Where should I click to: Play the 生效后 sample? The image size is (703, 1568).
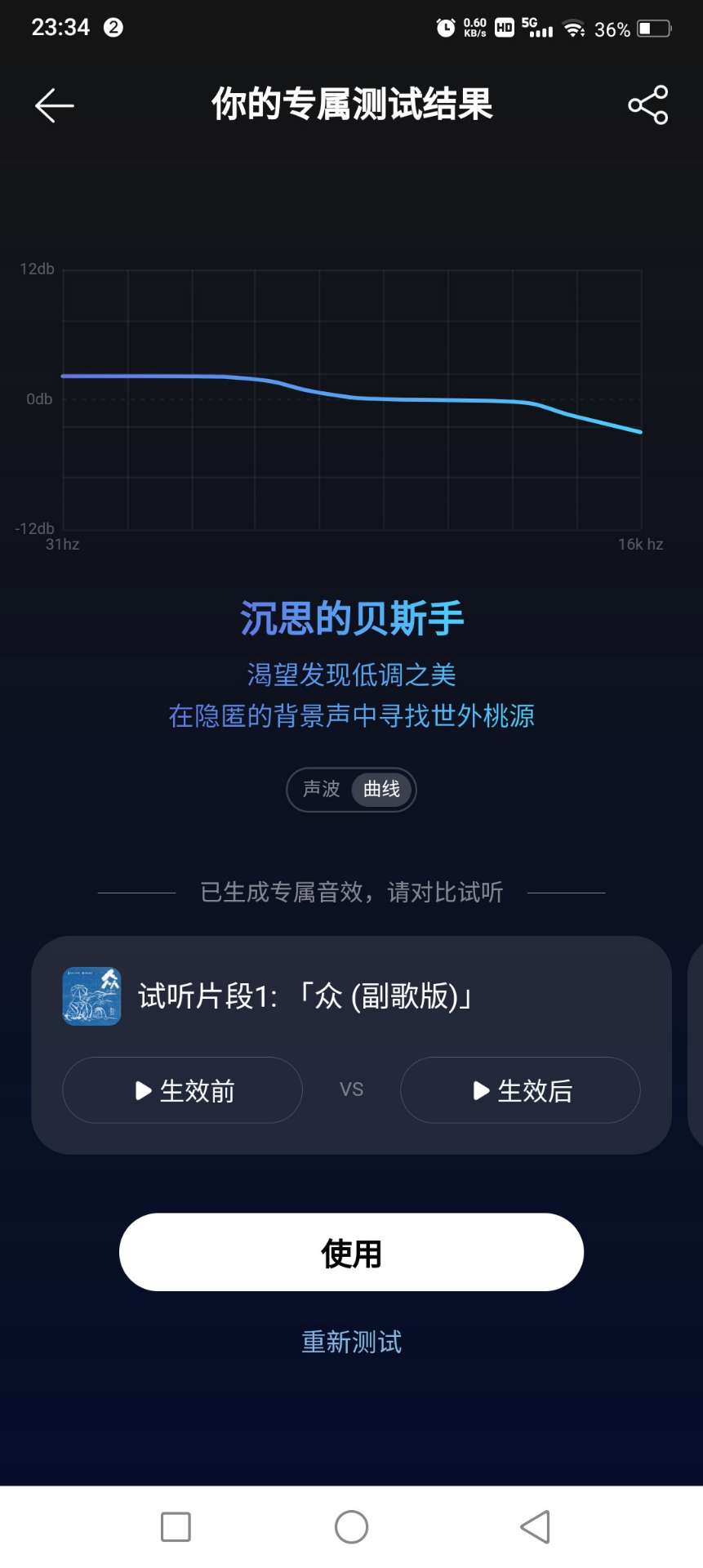point(520,1090)
